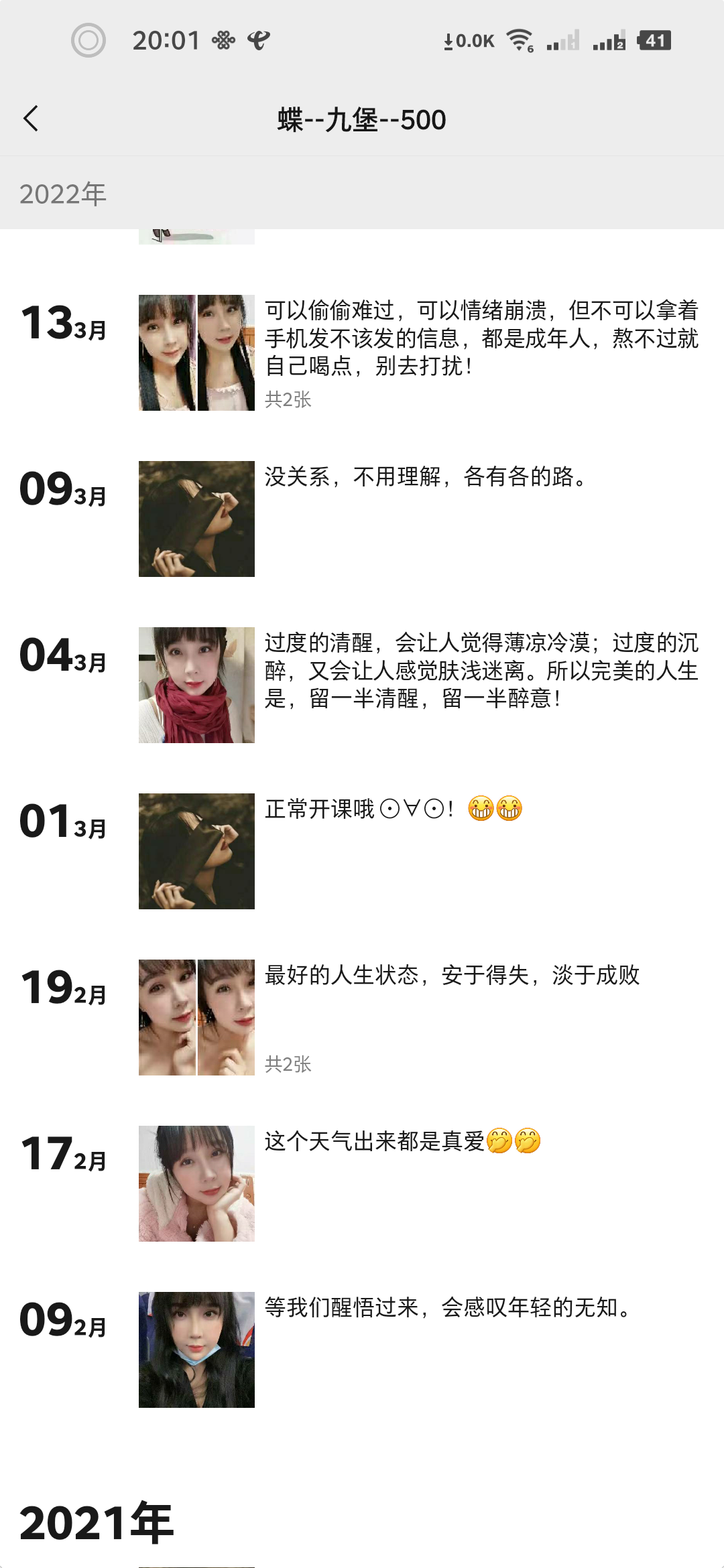Open the 没关系，不用理解 text post
Screen dimensions: 724x1568
(x=425, y=478)
